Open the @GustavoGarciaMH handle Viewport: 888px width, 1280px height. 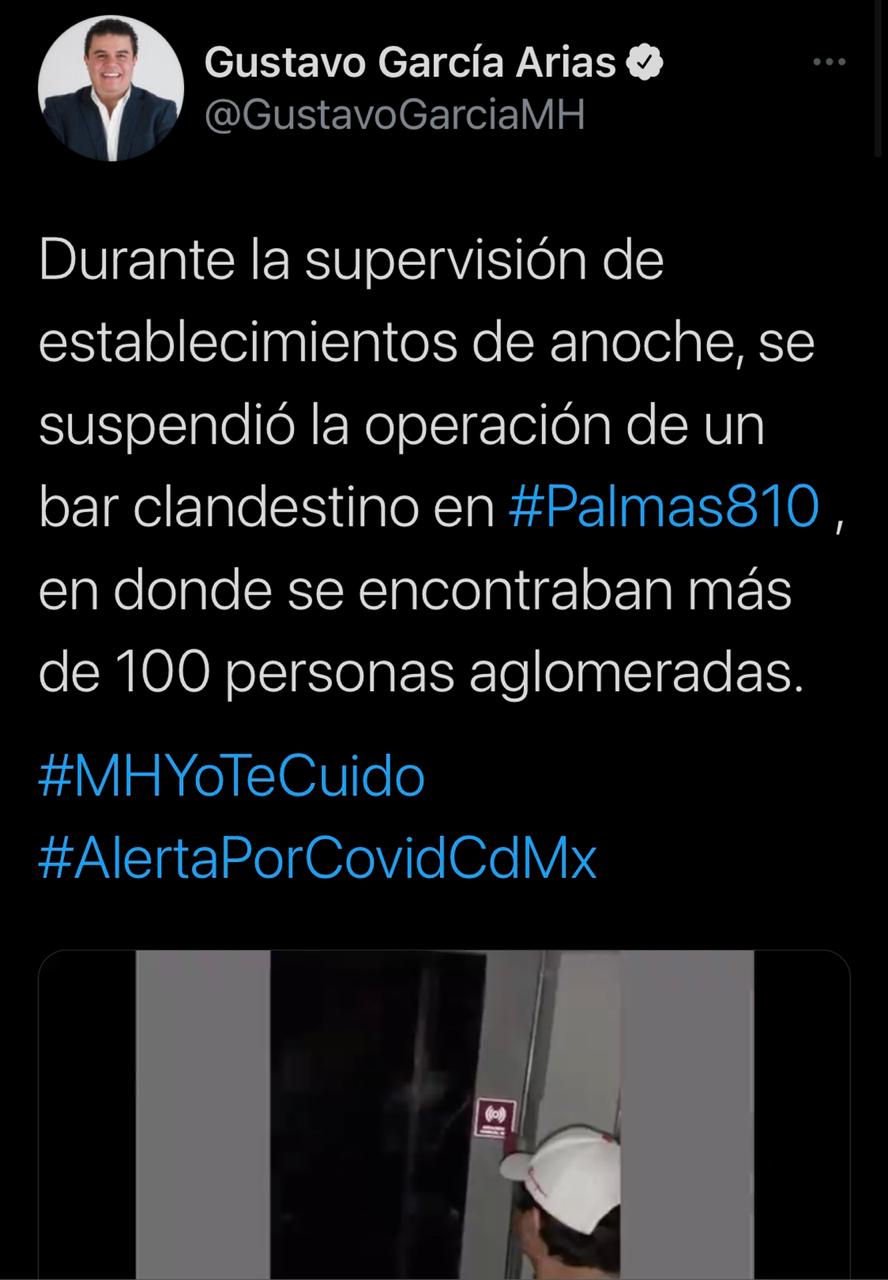393,117
